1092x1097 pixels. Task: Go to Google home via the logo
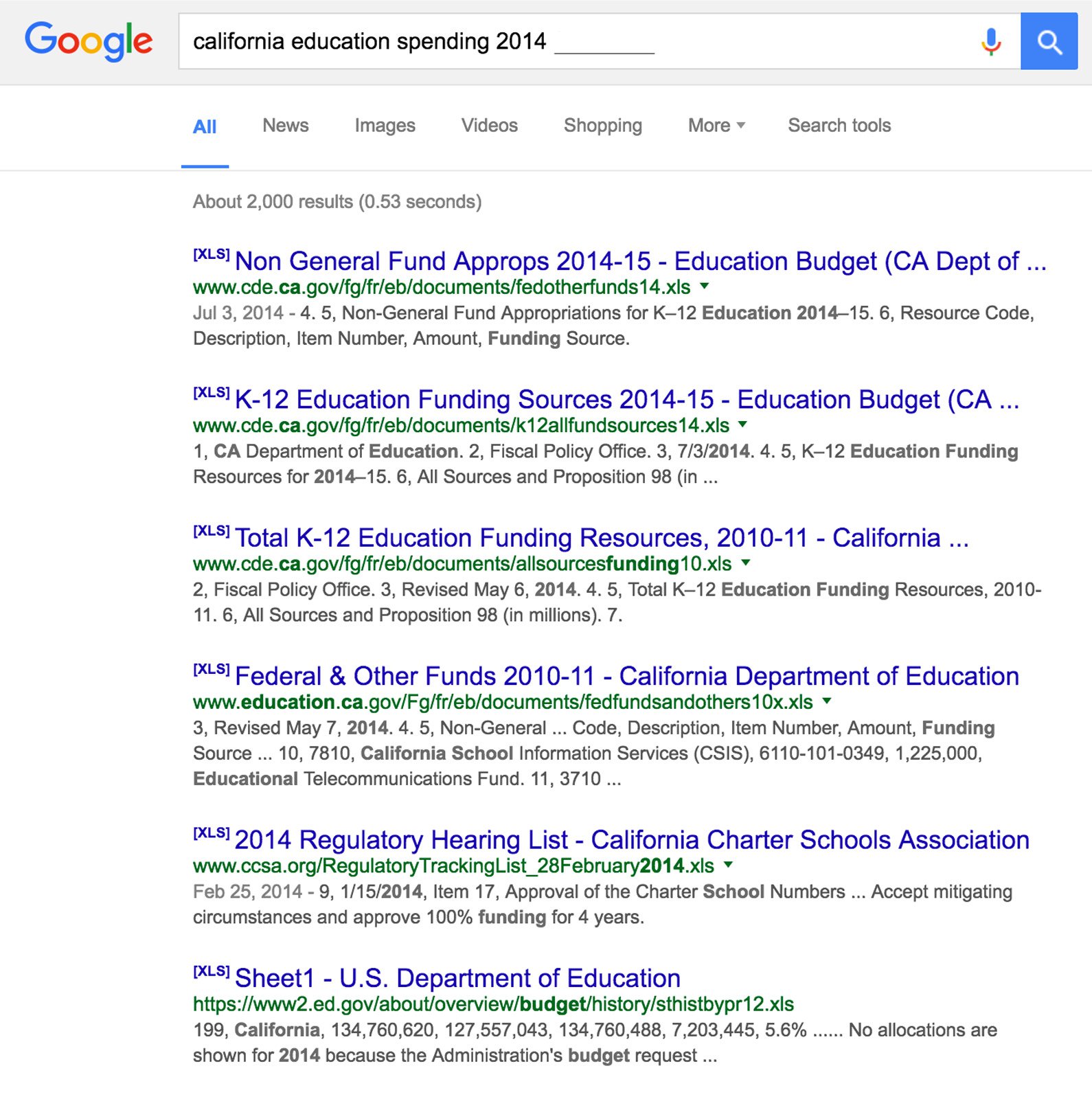89,41
